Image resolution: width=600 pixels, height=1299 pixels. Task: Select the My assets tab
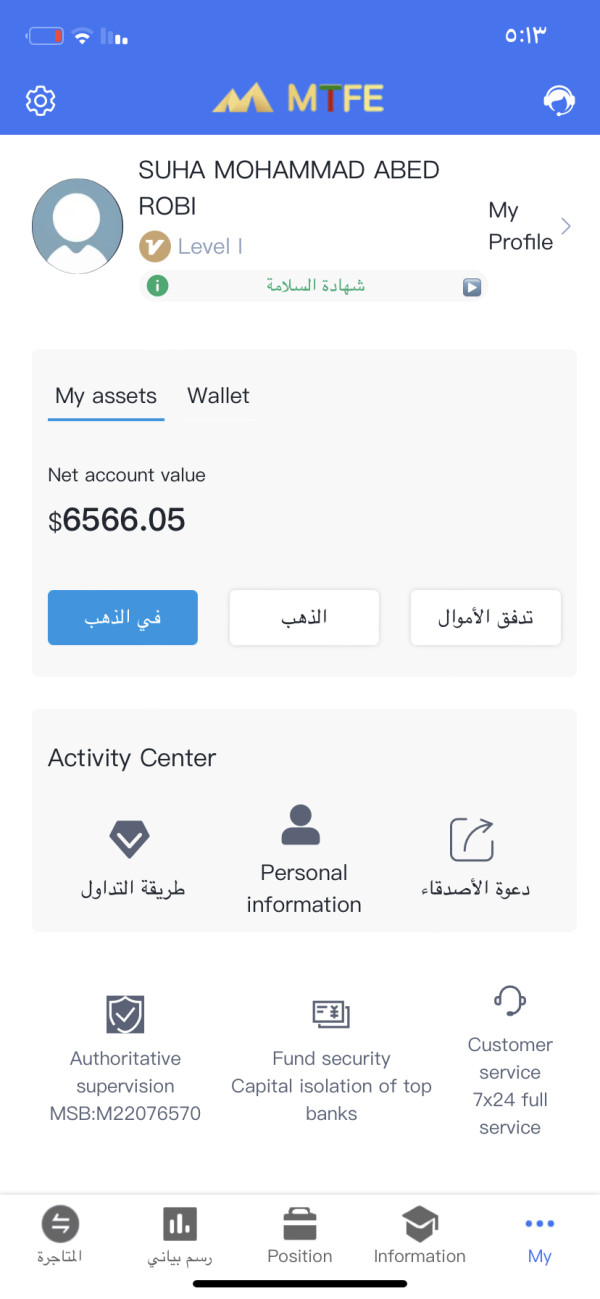pos(106,396)
